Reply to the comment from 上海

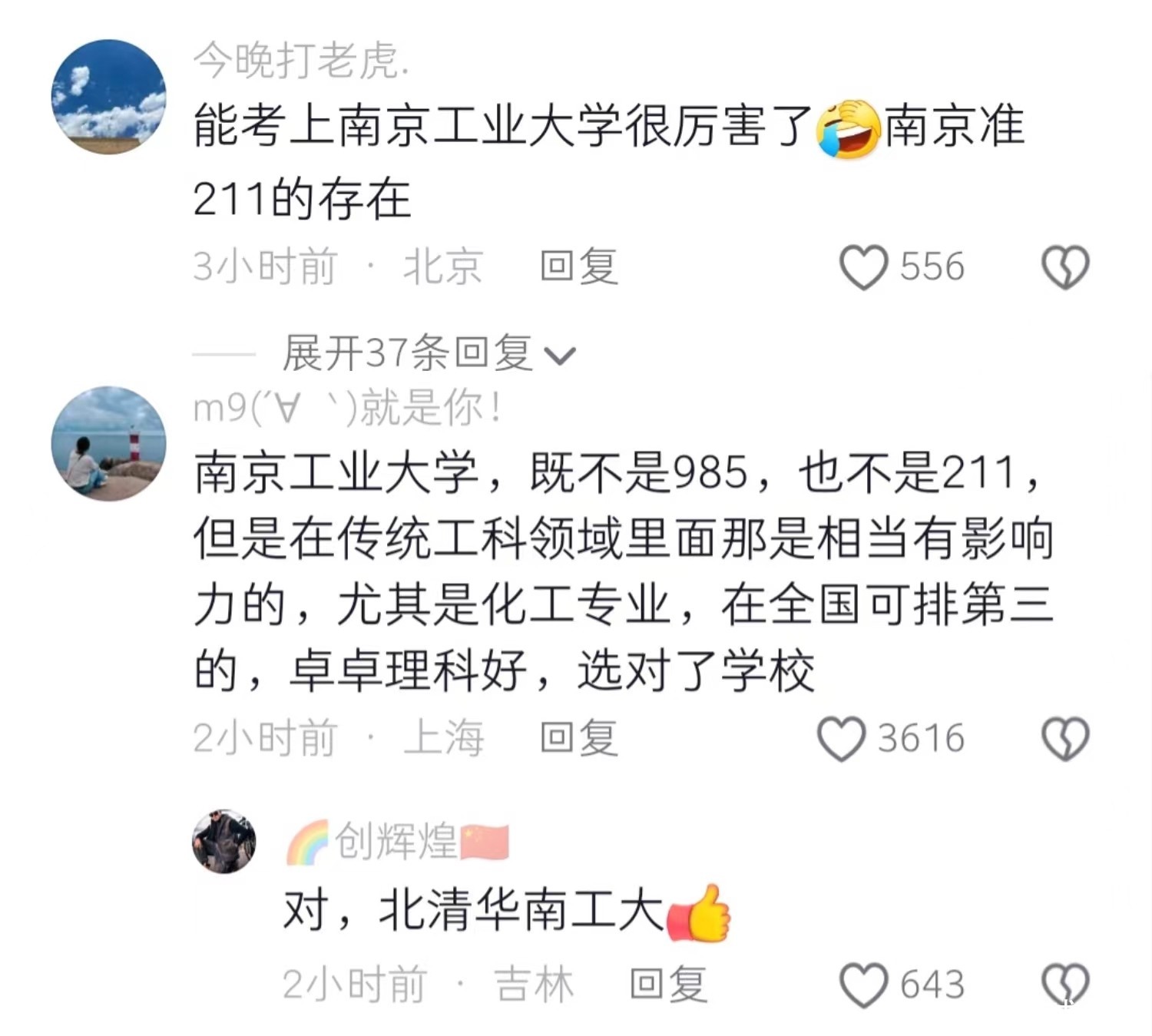click(x=578, y=738)
